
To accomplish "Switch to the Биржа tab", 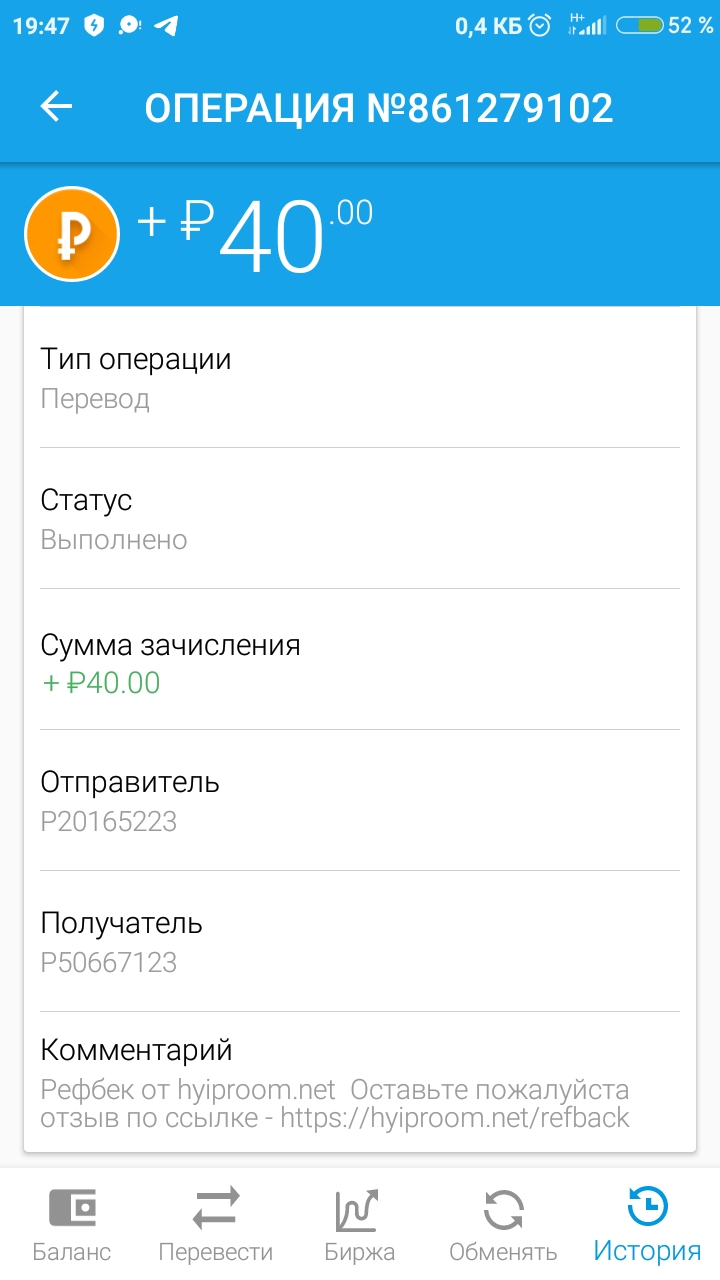I will pos(360,1224).
